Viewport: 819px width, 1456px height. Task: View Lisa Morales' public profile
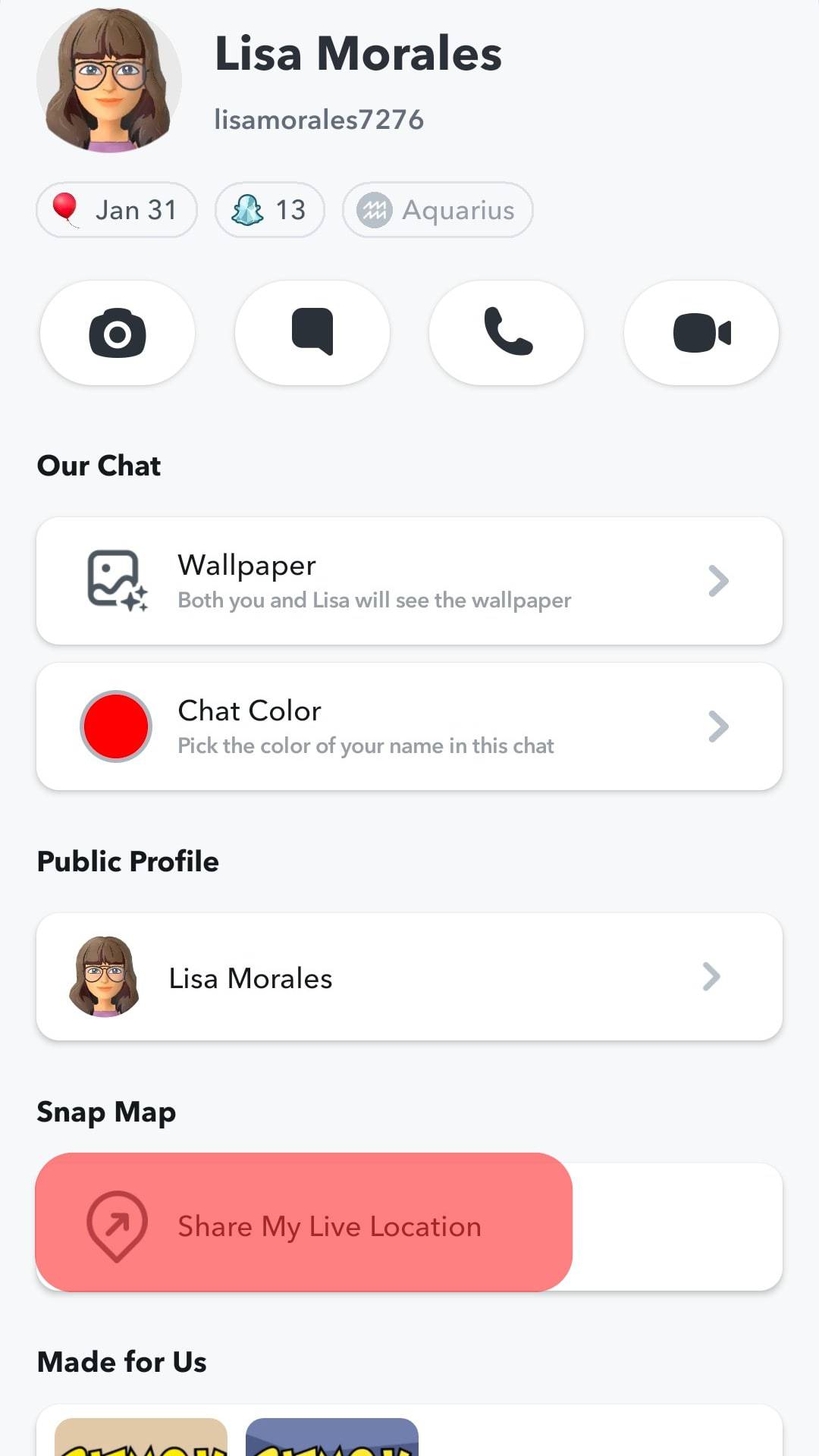point(409,977)
